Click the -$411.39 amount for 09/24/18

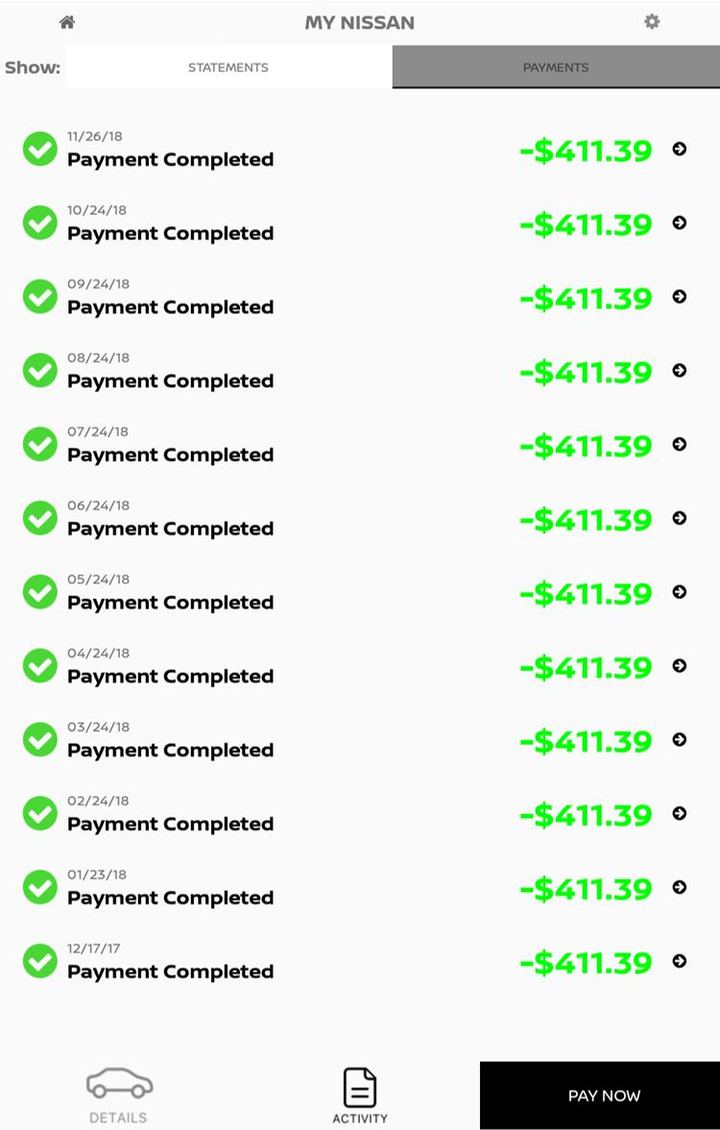click(585, 297)
